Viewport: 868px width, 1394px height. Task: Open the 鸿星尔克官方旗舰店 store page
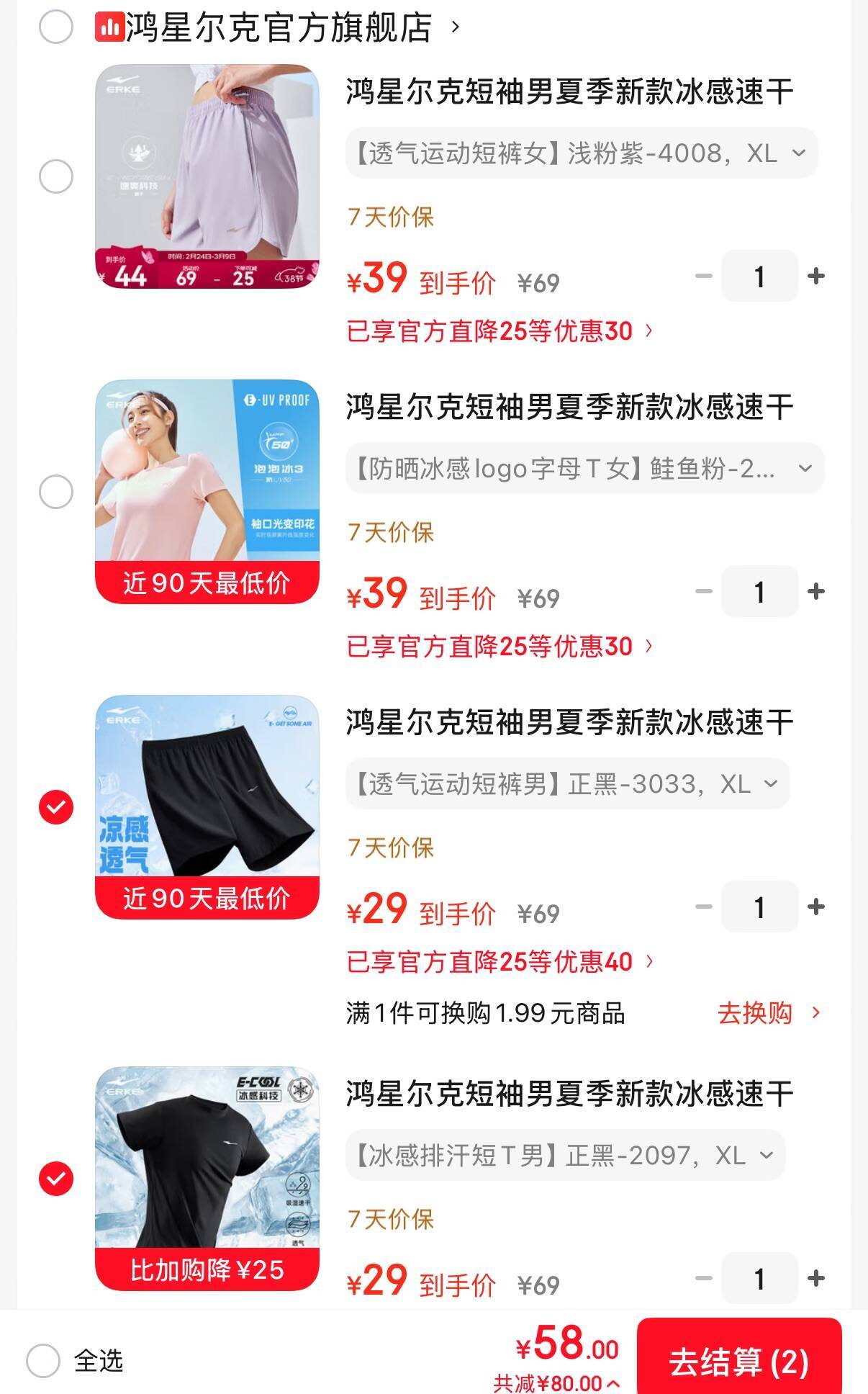281,27
